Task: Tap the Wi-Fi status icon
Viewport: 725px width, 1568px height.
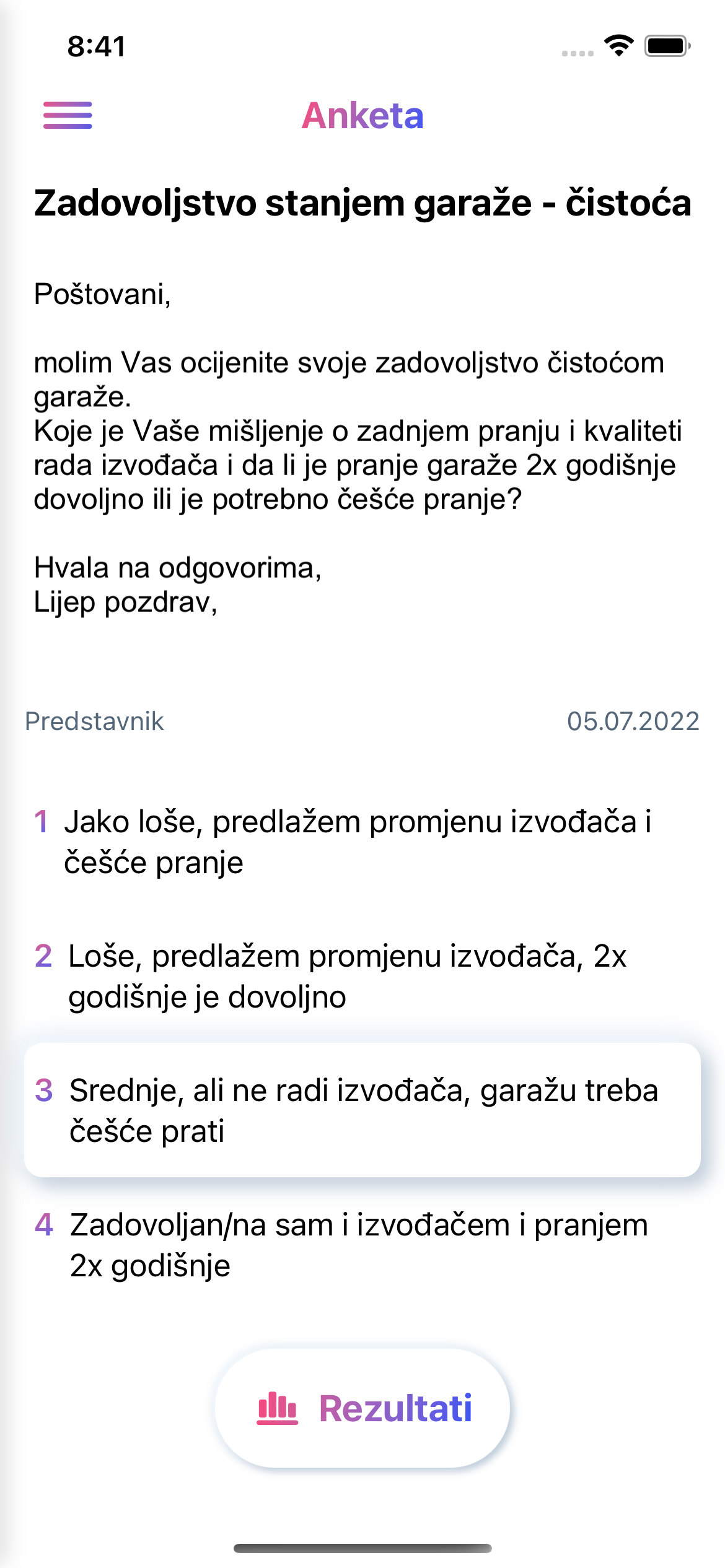Action: [618, 45]
